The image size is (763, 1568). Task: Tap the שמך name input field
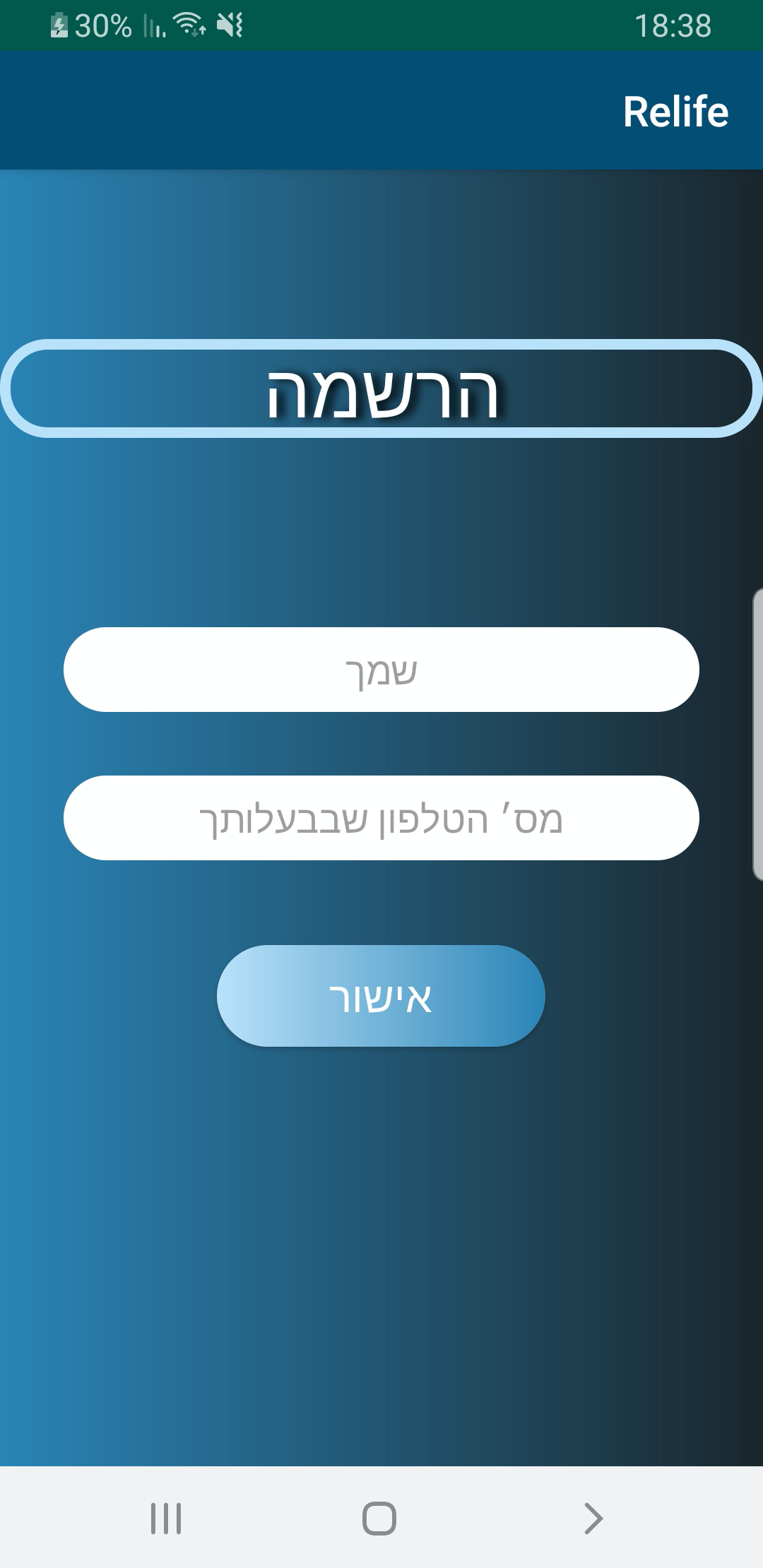coord(381,671)
